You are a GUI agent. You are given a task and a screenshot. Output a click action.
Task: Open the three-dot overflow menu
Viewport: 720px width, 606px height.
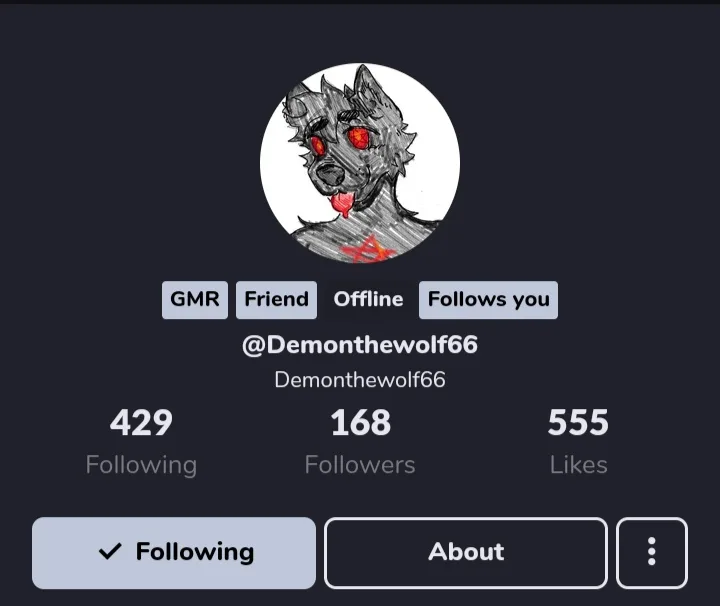[651, 552]
